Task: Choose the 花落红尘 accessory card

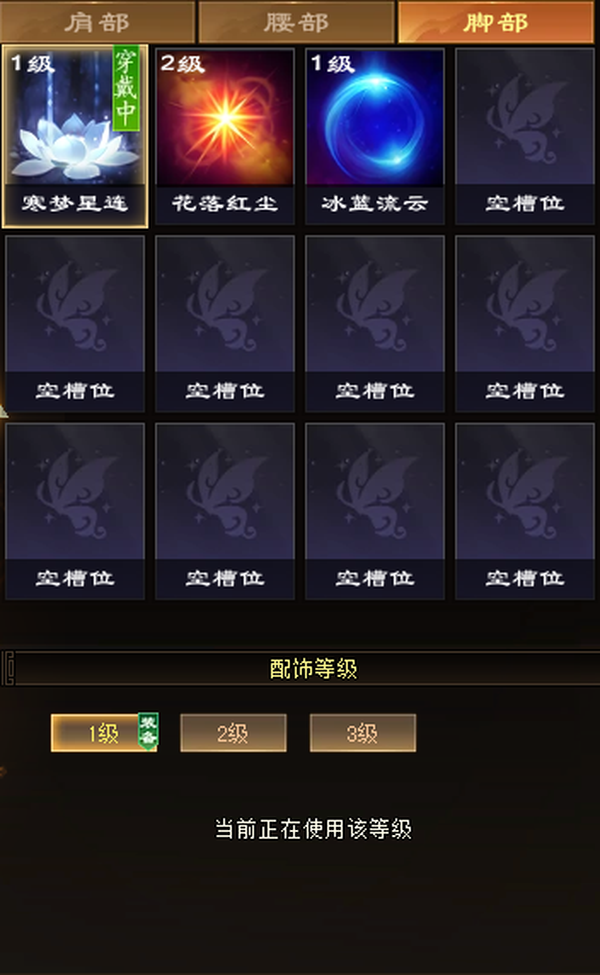Action: (224, 136)
